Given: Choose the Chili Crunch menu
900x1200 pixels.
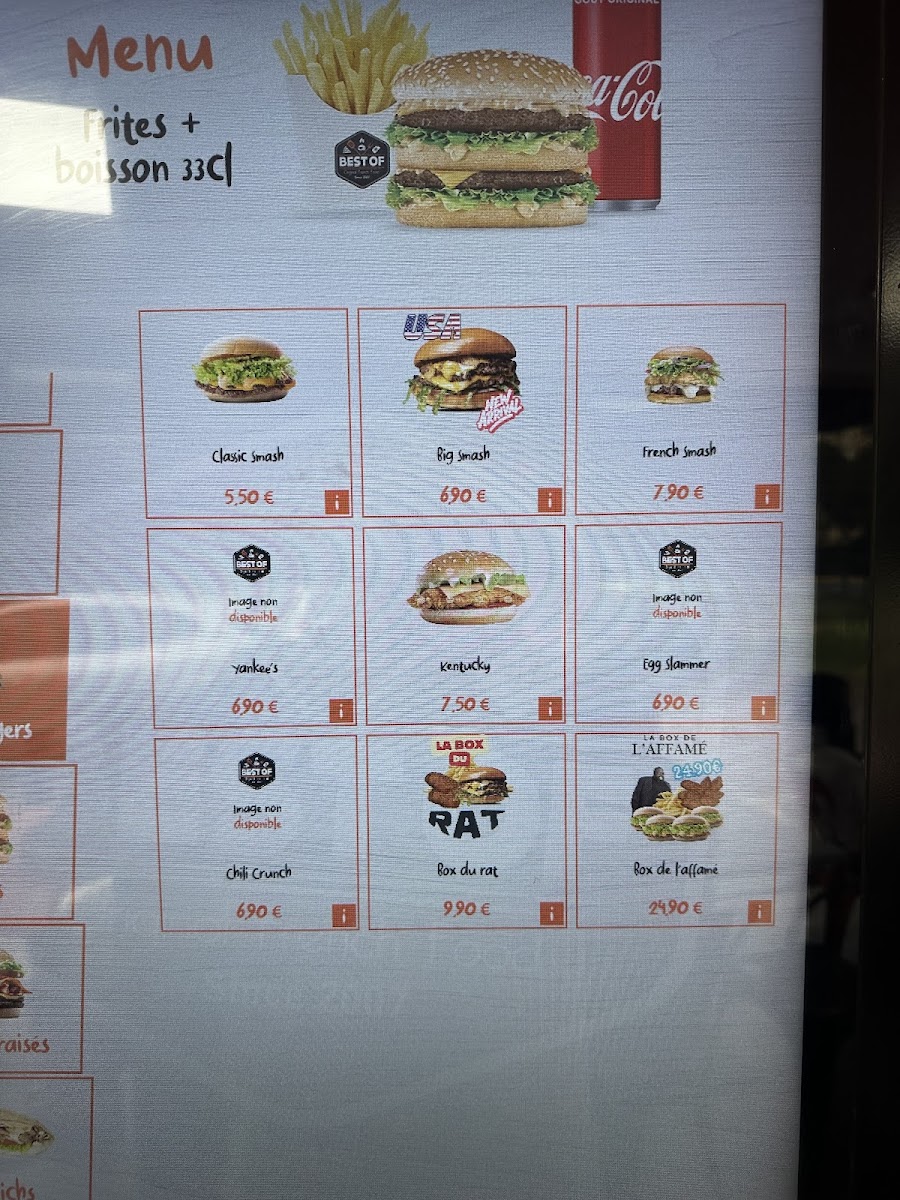Looking at the screenshot, I should [257, 832].
